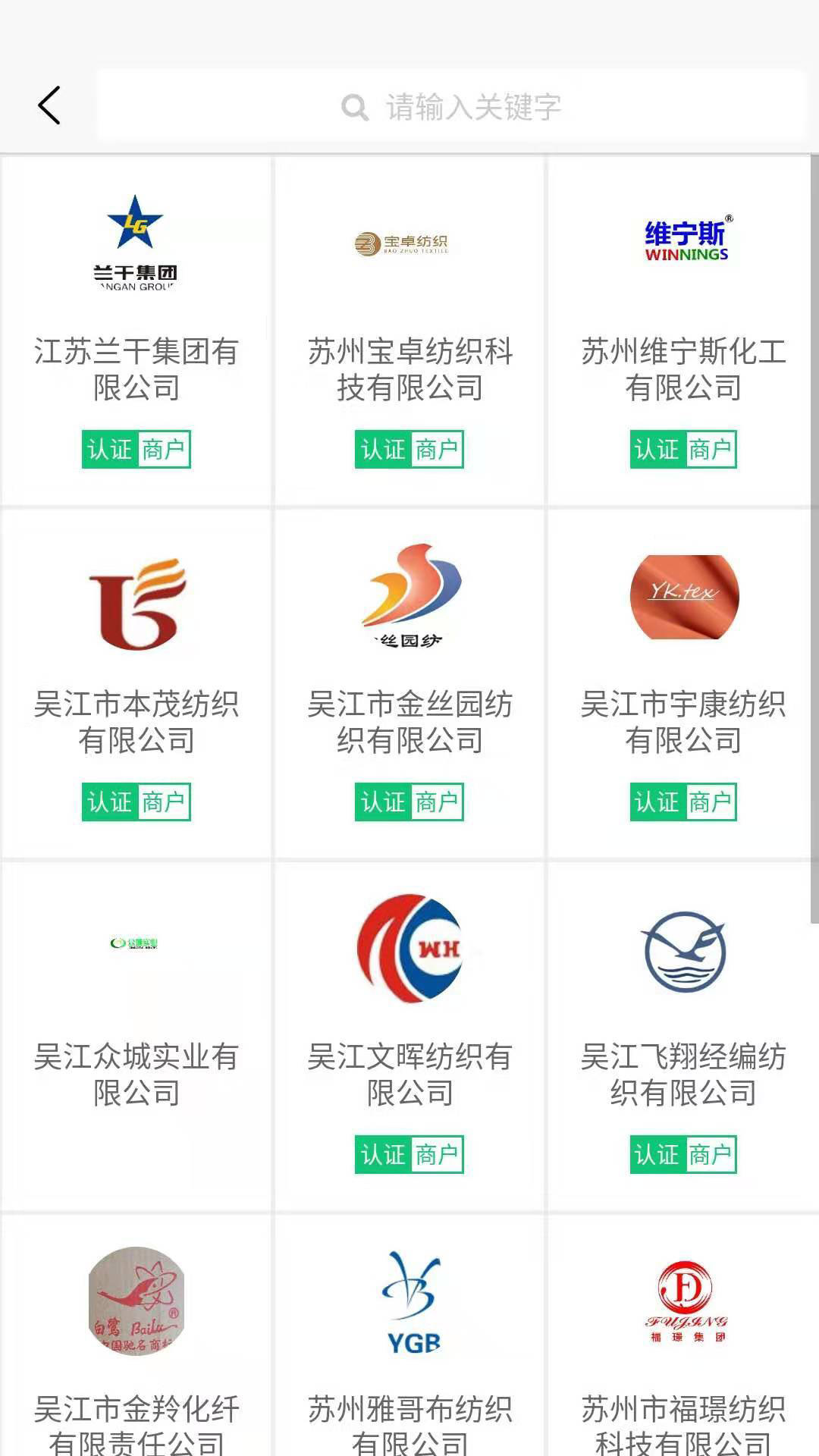Tap the 维宁斯 WINNINGS logo
Image resolution: width=819 pixels, height=1456 pixels.
coord(682,239)
